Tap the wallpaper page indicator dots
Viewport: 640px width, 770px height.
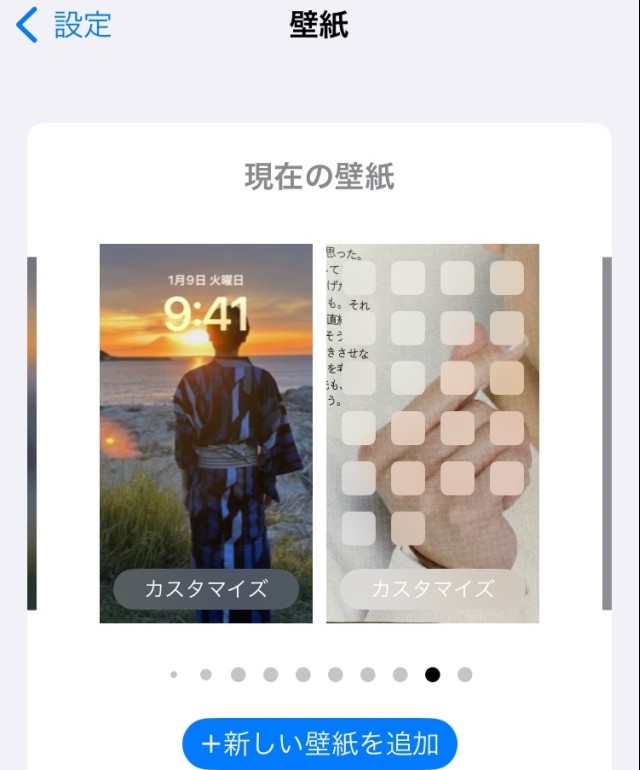320,675
